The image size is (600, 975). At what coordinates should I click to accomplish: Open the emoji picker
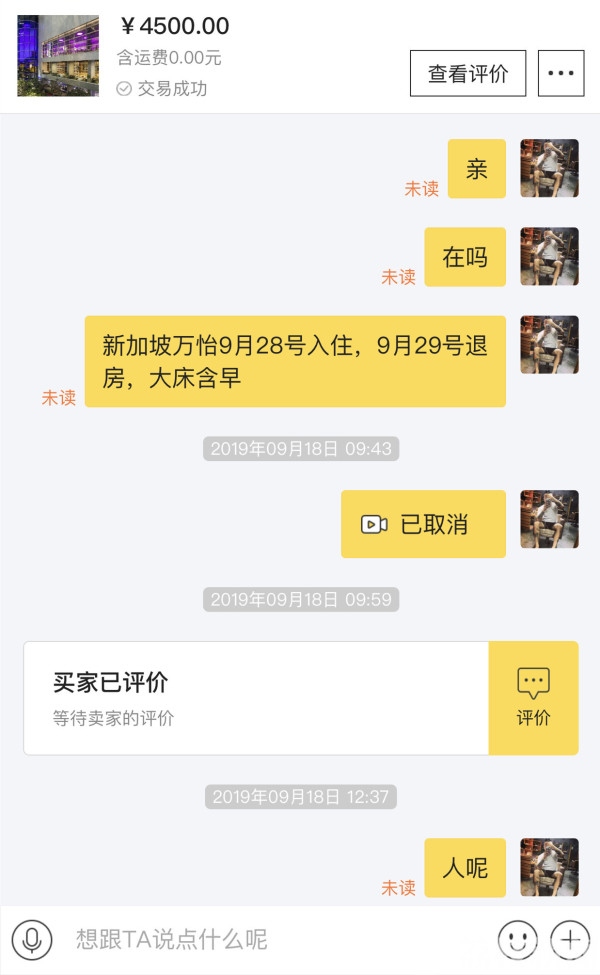pyautogui.click(x=517, y=940)
